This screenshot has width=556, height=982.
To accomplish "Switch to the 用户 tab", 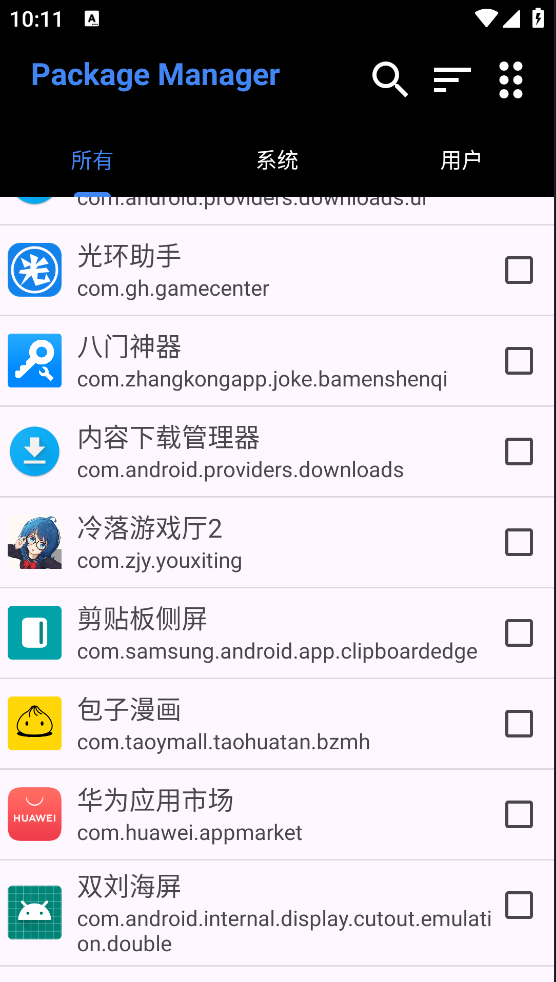I will pos(461,160).
